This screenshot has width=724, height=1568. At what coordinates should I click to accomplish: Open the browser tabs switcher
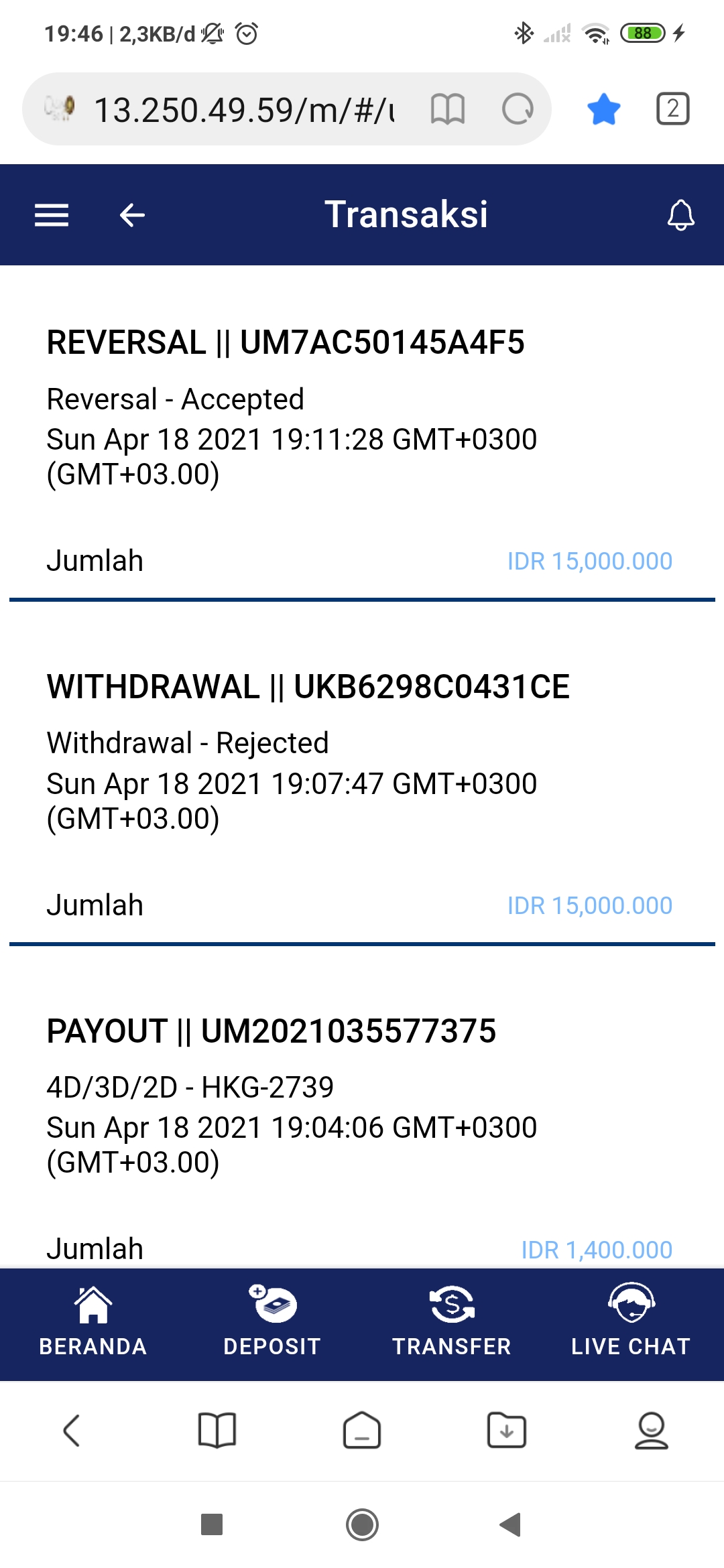click(672, 109)
